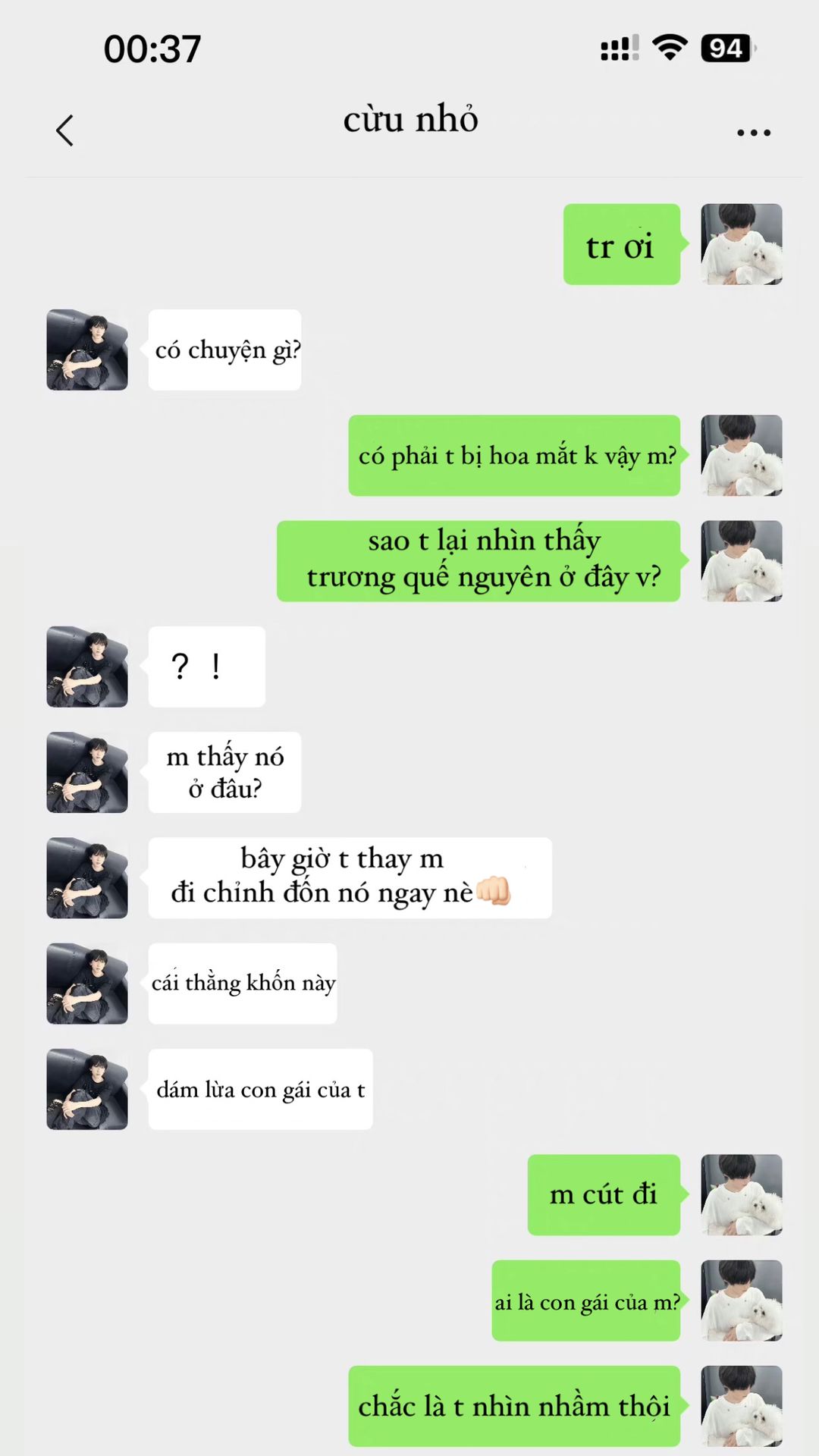The width and height of the screenshot is (819, 1456).
Task: View profile picture next to "tr ơi"
Action: pos(741,244)
